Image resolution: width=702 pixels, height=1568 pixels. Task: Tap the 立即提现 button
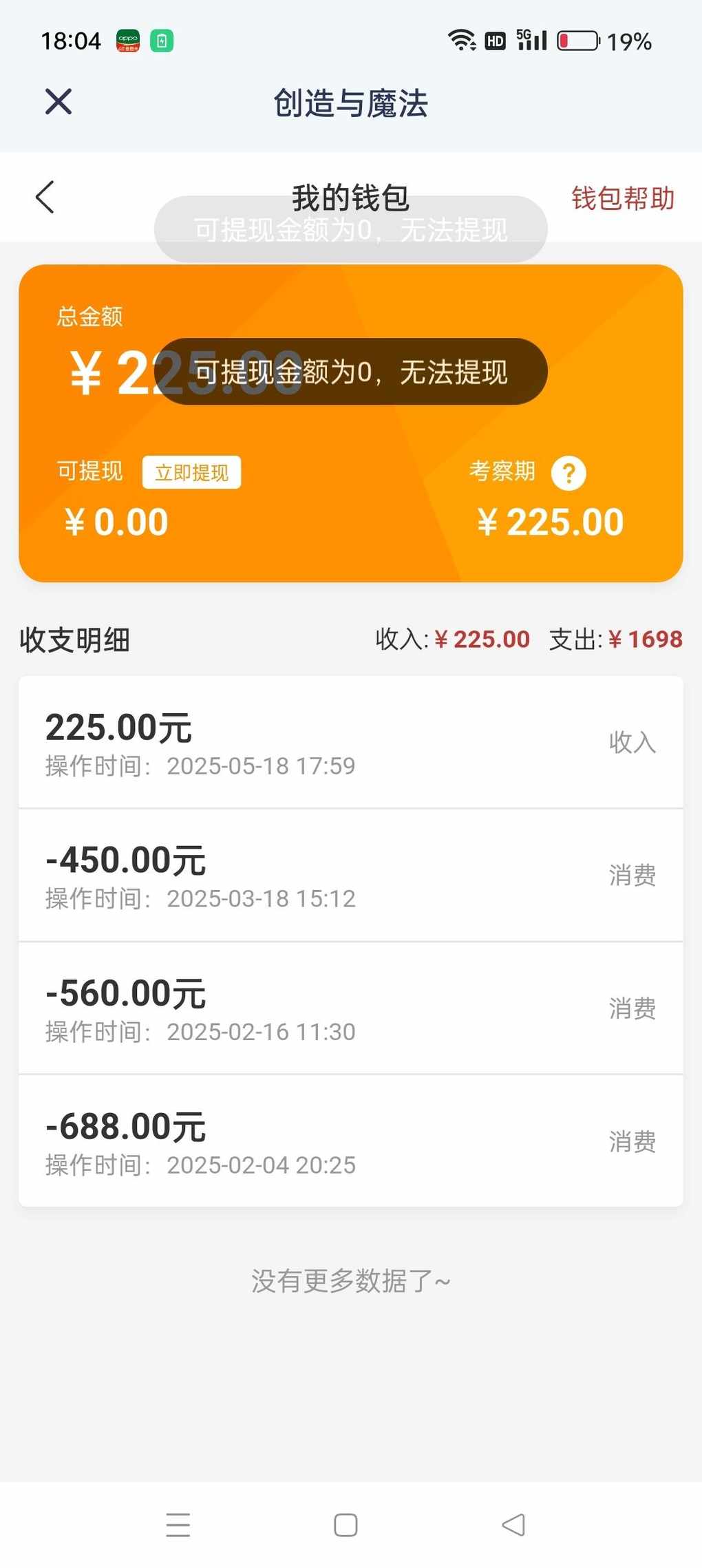(191, 472)
